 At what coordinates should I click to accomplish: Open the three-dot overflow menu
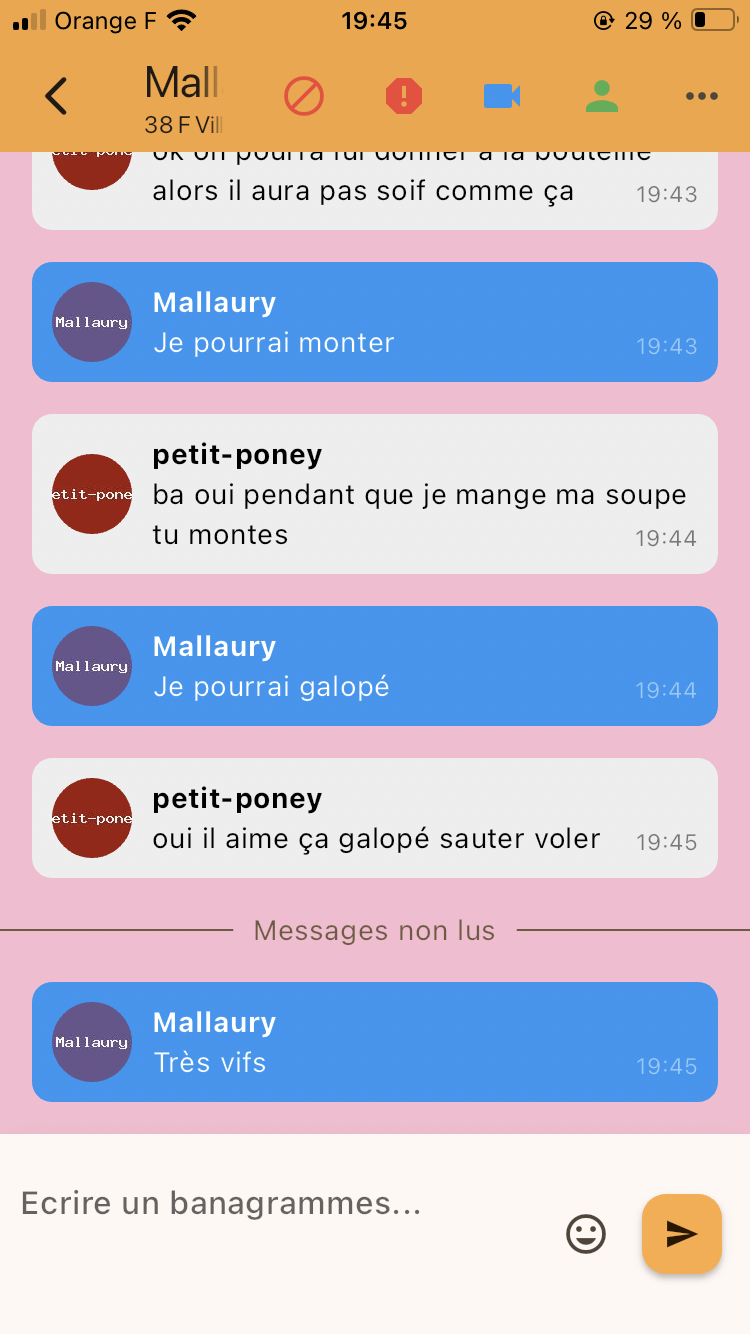[x=702, y=96]
